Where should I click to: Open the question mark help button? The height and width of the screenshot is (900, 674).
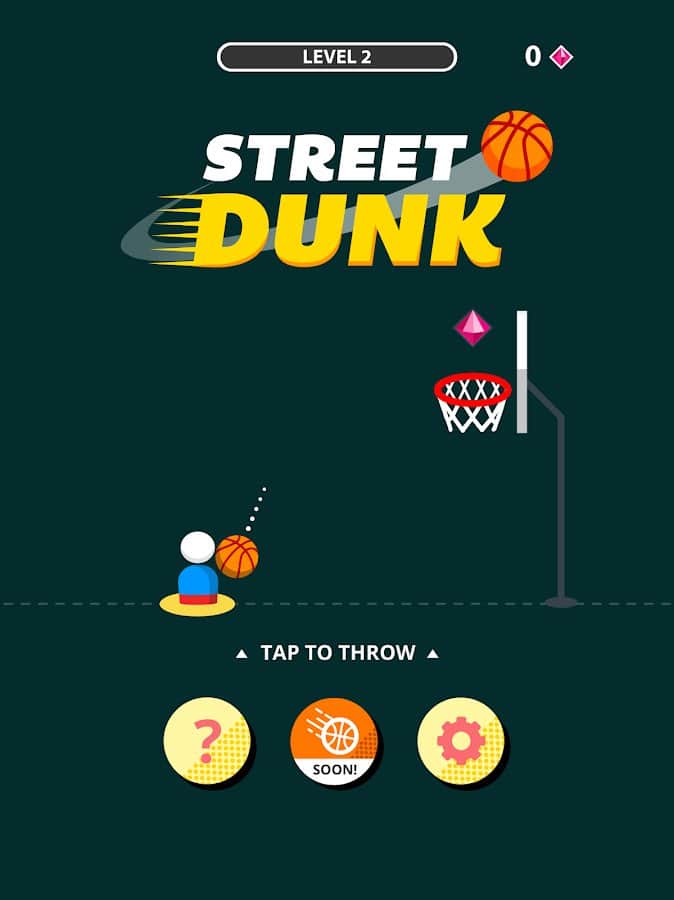[x=207, y=741]
